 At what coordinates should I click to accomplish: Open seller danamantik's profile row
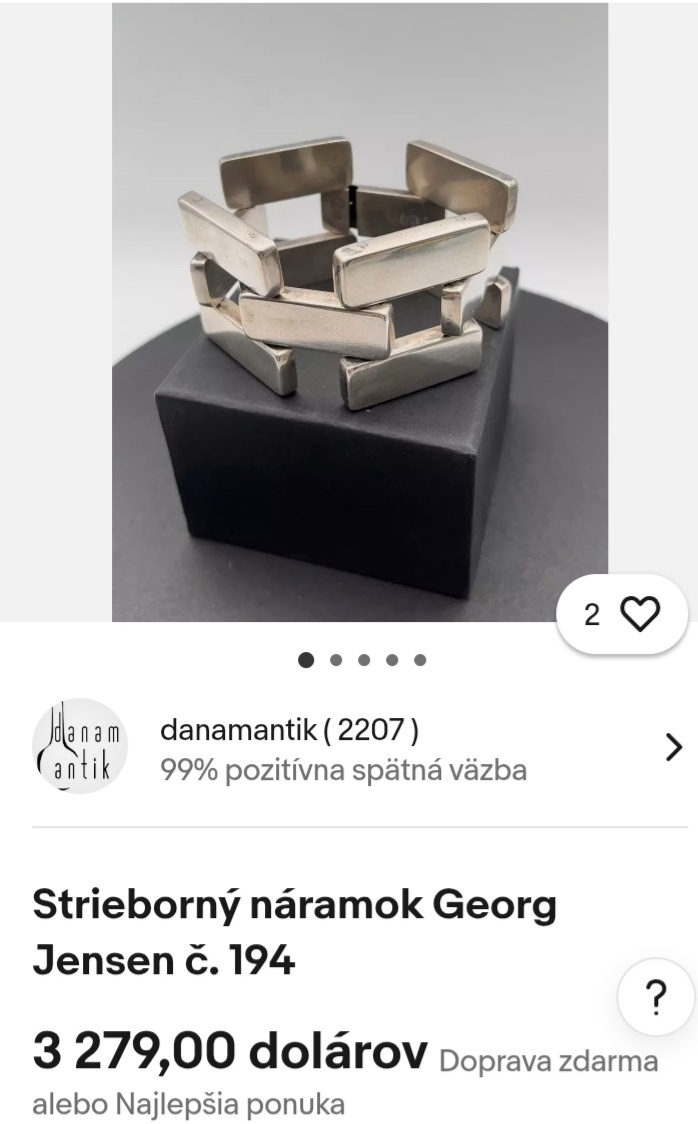pyautogui.click(x=358, y=747)
